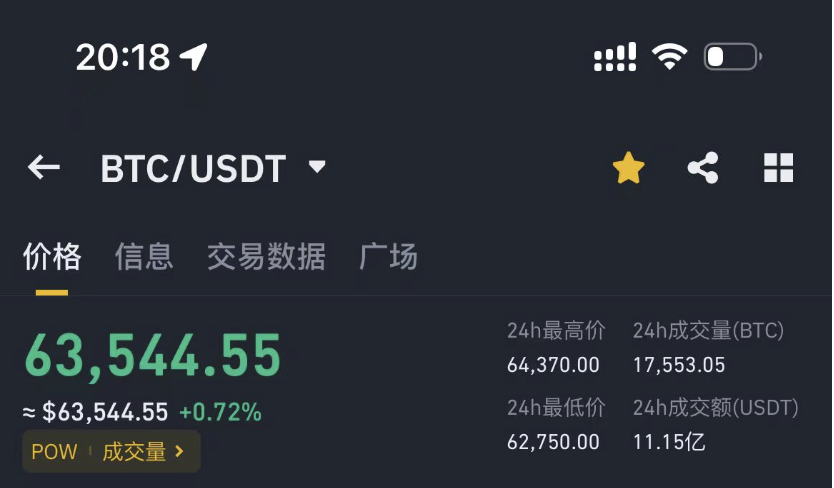Viewport: 834px width, 488px height.
Task: Switch to the 信息 tab
Action: click(144, 257)
